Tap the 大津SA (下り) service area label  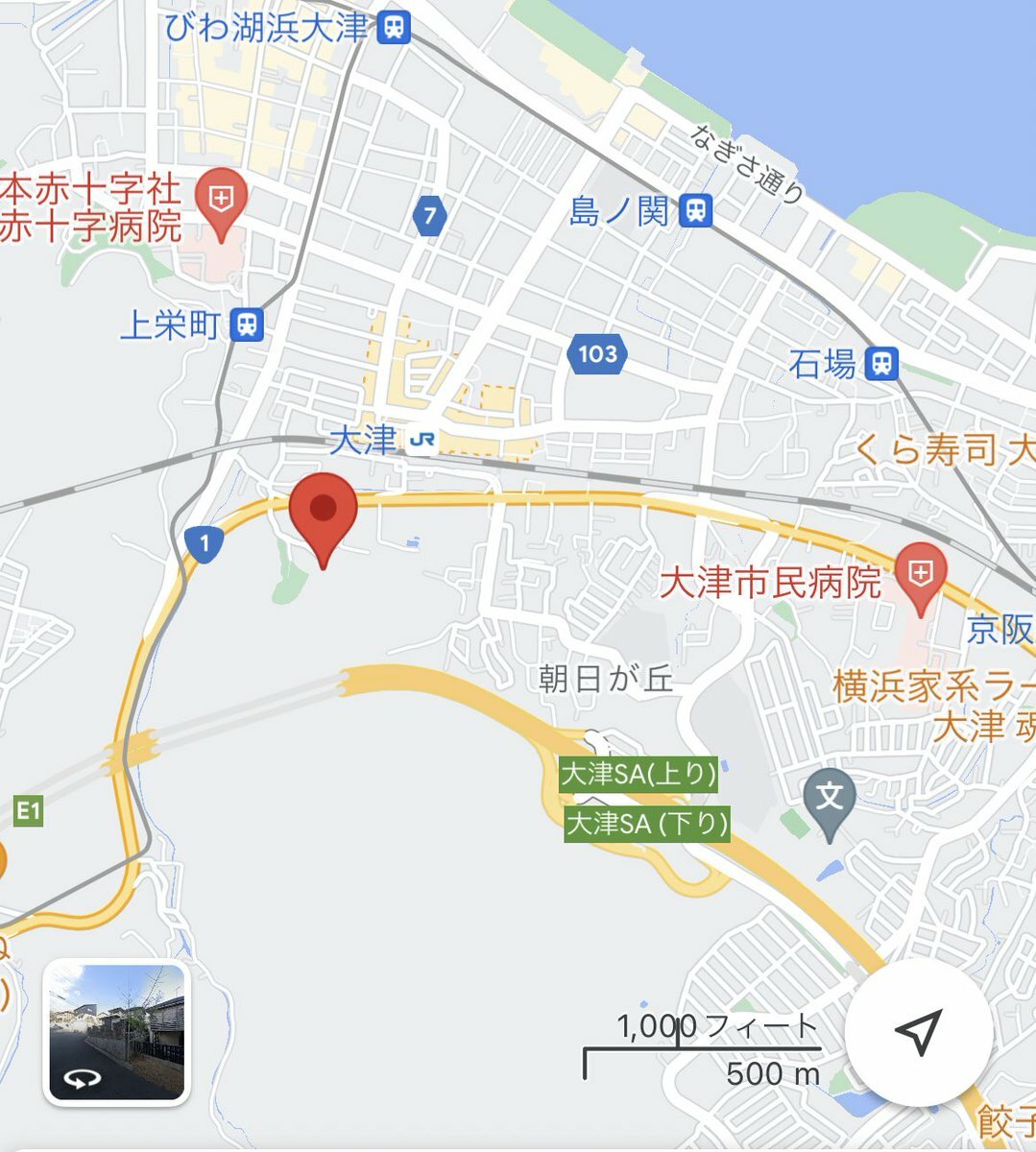tap(647, 824)
